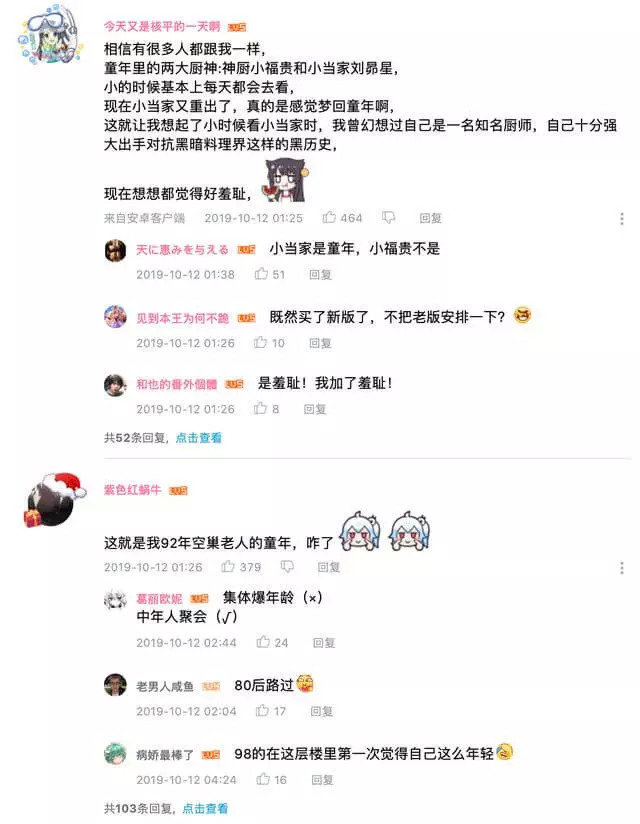Screen dimensions: 640x824
Task: Like 天に恵みを与える's reply
Action: [x=262, y=274]
